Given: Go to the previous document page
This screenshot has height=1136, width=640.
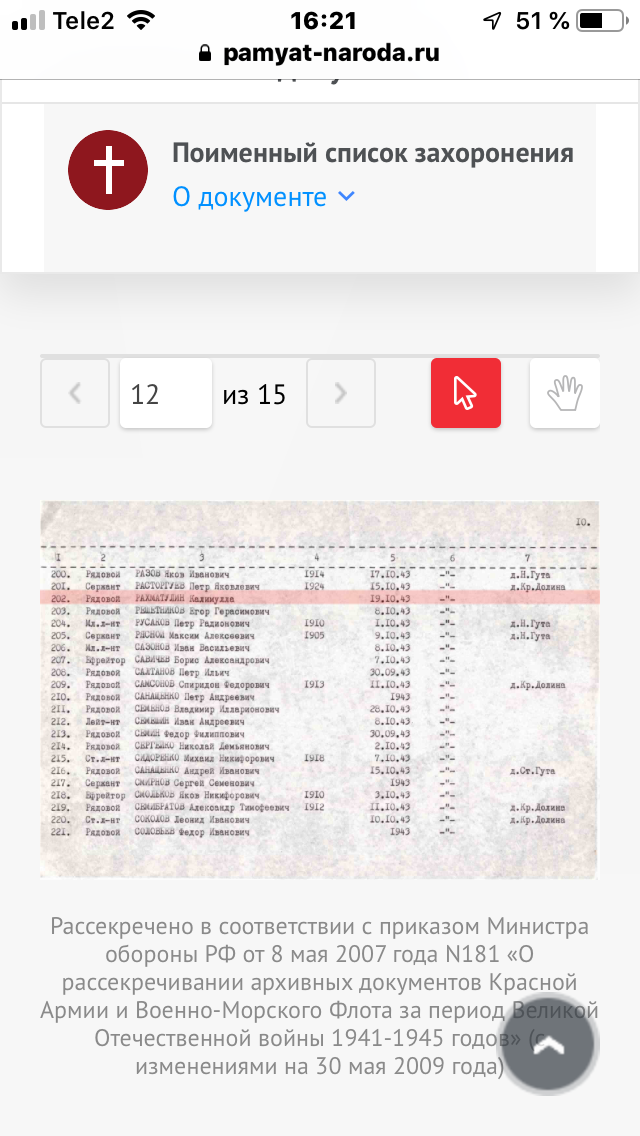Looking at the screenshot, I should (x=75, y=393).
